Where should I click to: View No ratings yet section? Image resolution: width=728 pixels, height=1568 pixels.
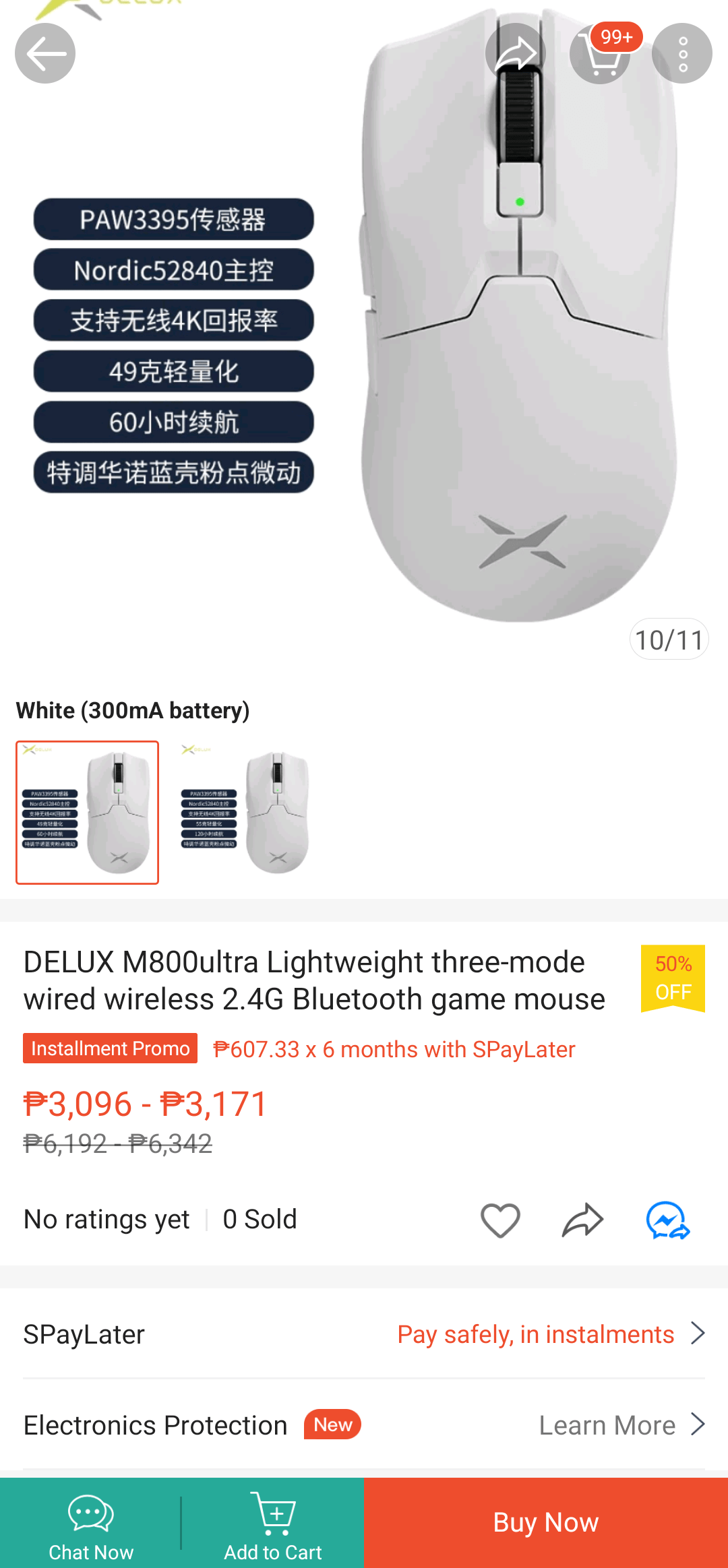(x=106, y=1218)
